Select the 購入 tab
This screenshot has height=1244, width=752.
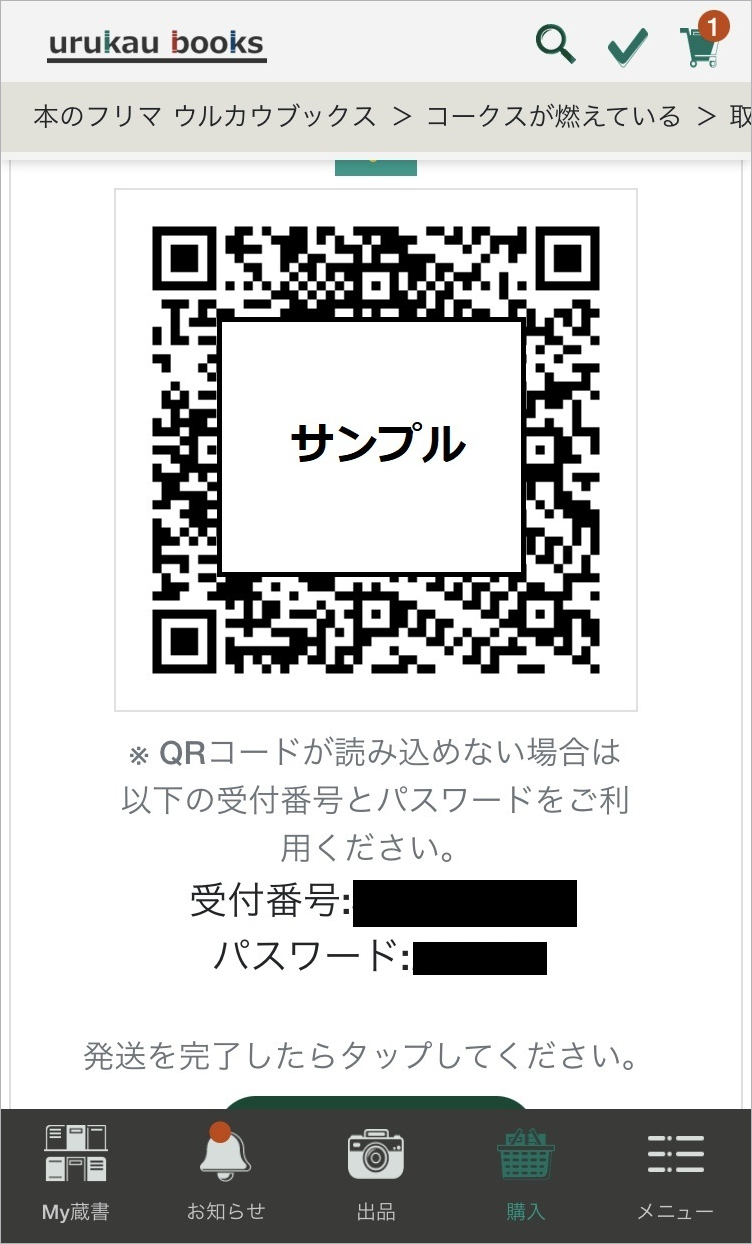[x=526, y=1172]
